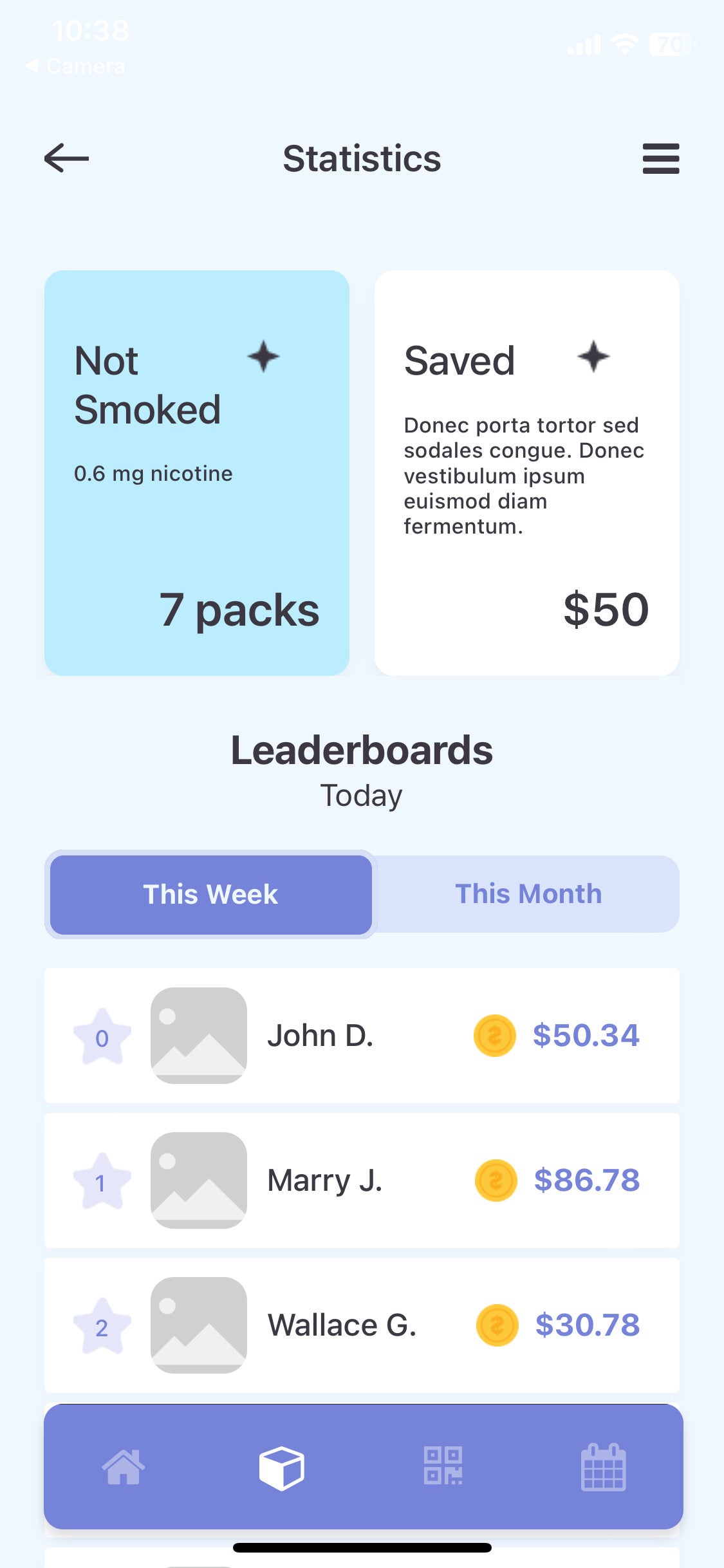Go to the home tab
The height and width of the screenshot is (1568, 724).
click(124, 1468)
